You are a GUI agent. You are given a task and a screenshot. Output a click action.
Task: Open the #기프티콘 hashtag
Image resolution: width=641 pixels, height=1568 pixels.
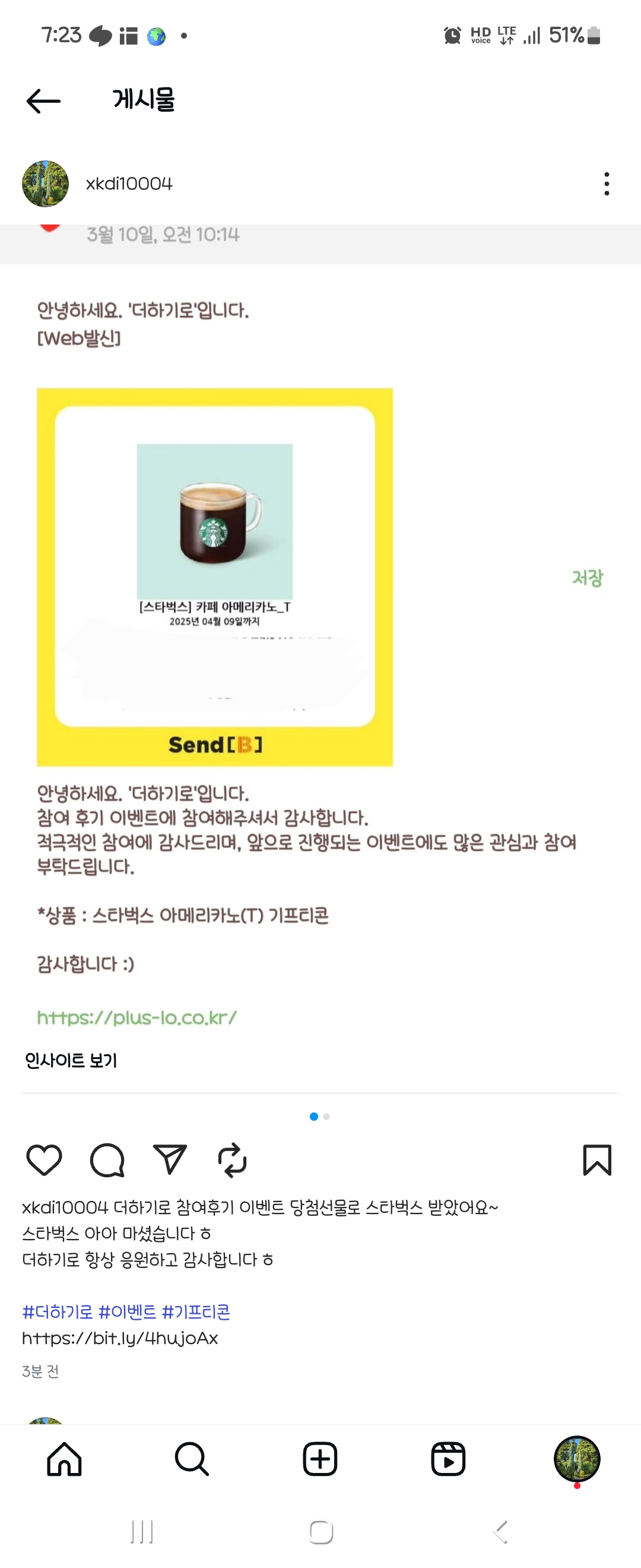(196, 1312)
